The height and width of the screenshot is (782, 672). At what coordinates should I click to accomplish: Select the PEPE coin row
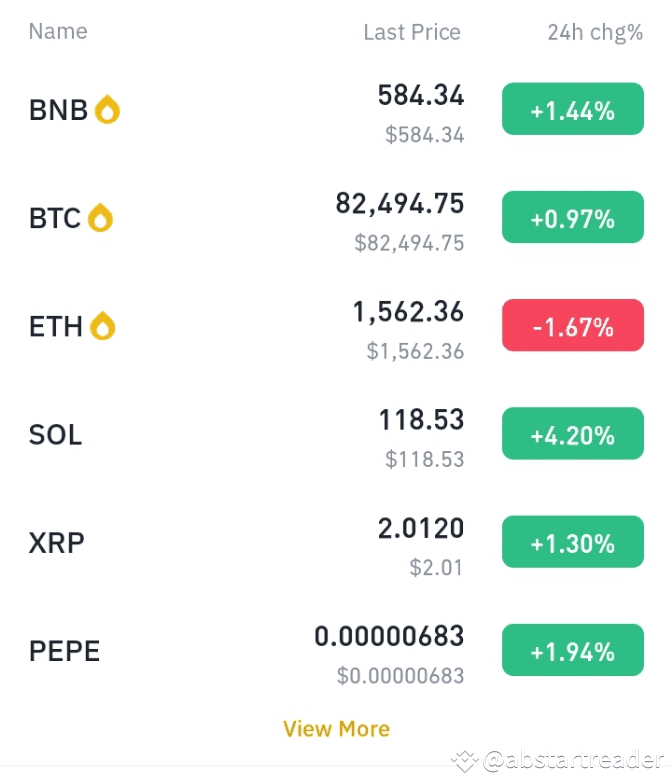[65, 651]
